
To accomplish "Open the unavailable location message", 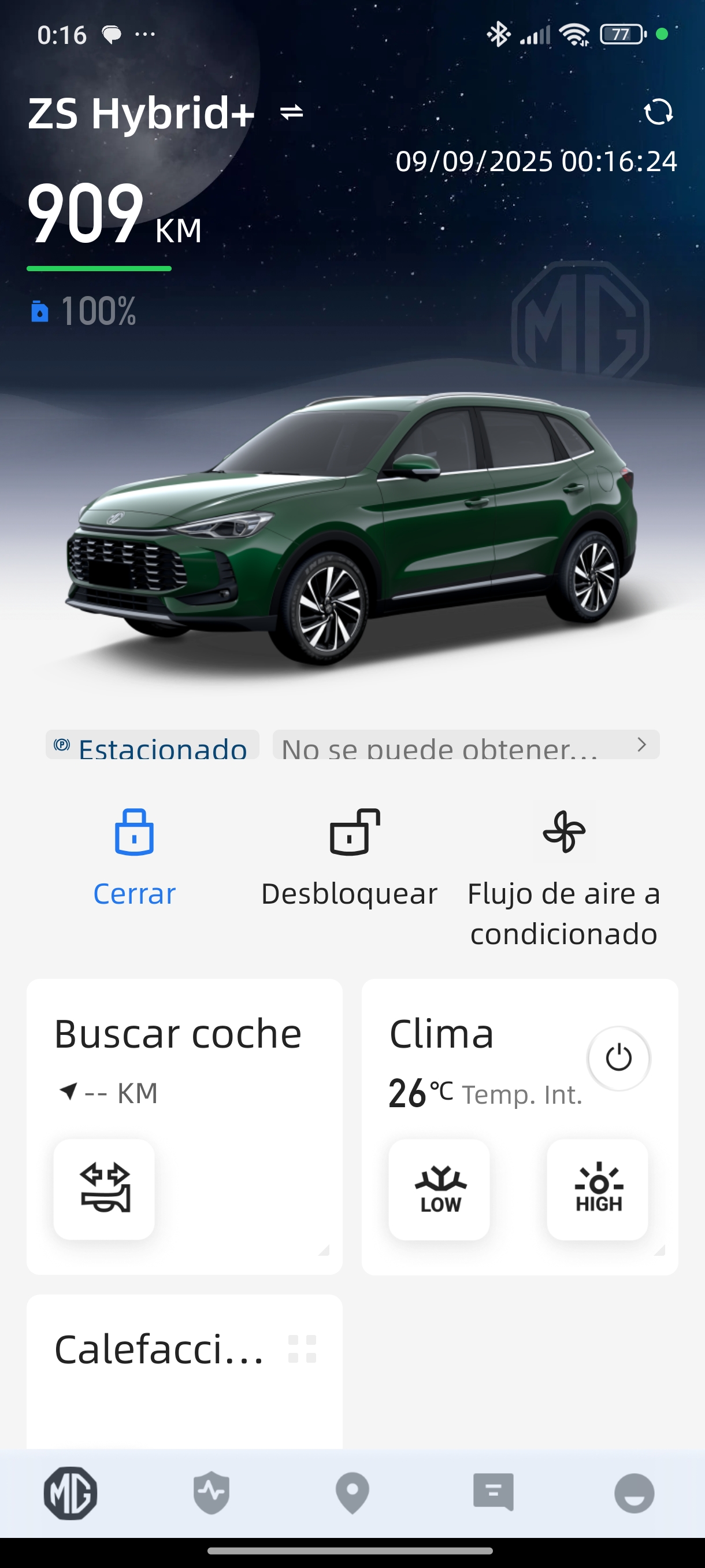I will [x=465, y=745].
